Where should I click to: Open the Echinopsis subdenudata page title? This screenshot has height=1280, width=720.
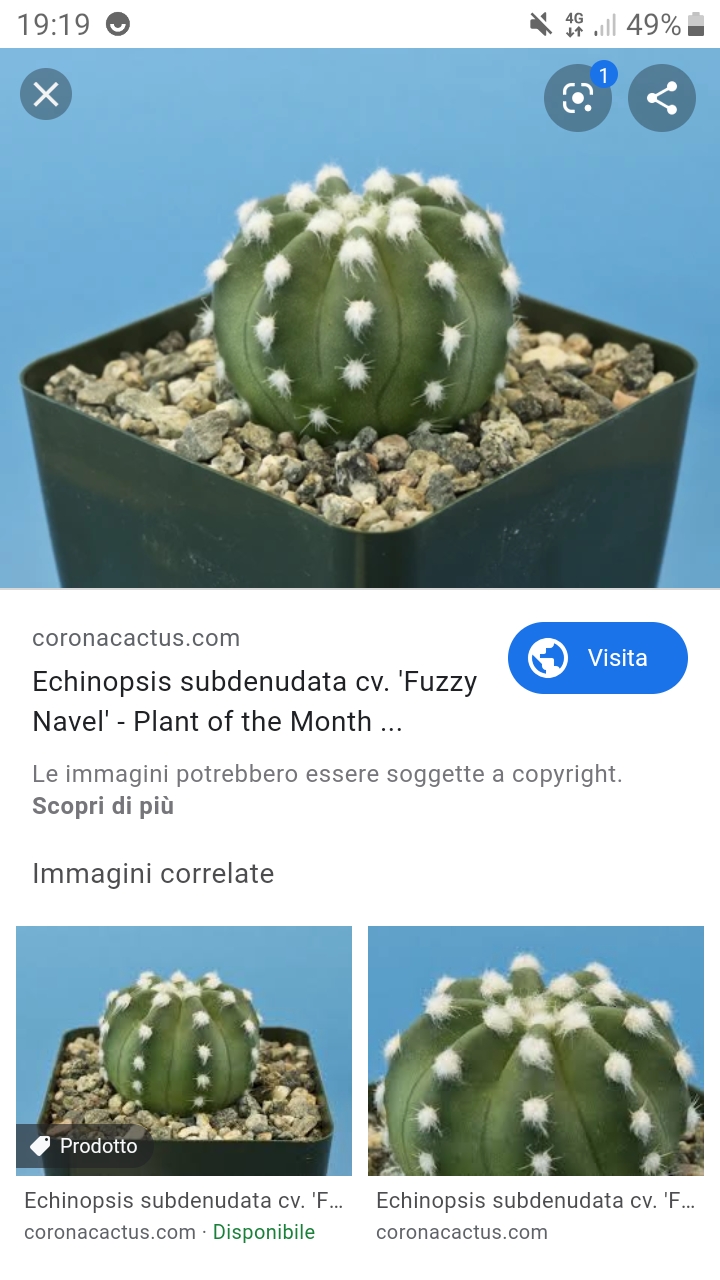254,701
